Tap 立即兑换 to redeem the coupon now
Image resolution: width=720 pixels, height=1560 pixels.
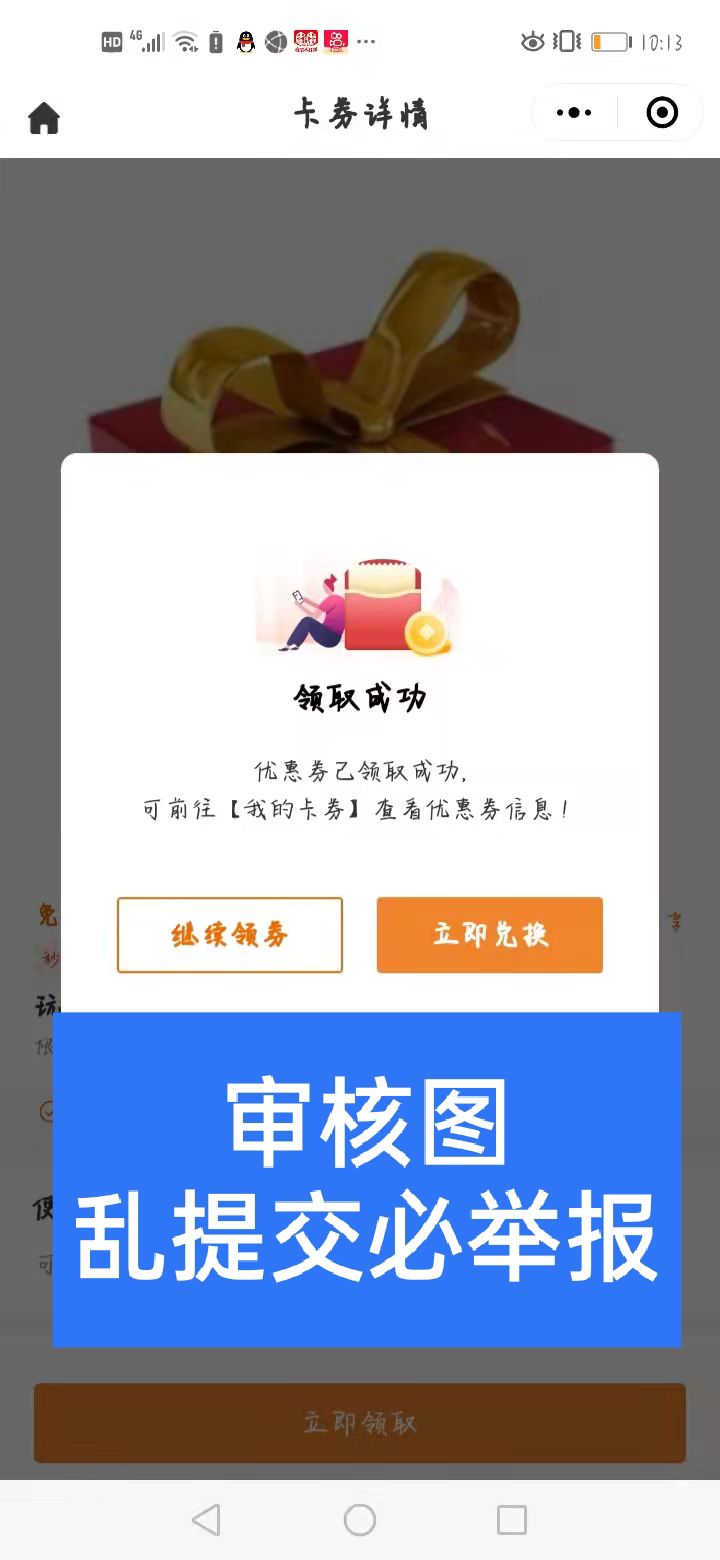pyautogui.click(x=490, y=935)
